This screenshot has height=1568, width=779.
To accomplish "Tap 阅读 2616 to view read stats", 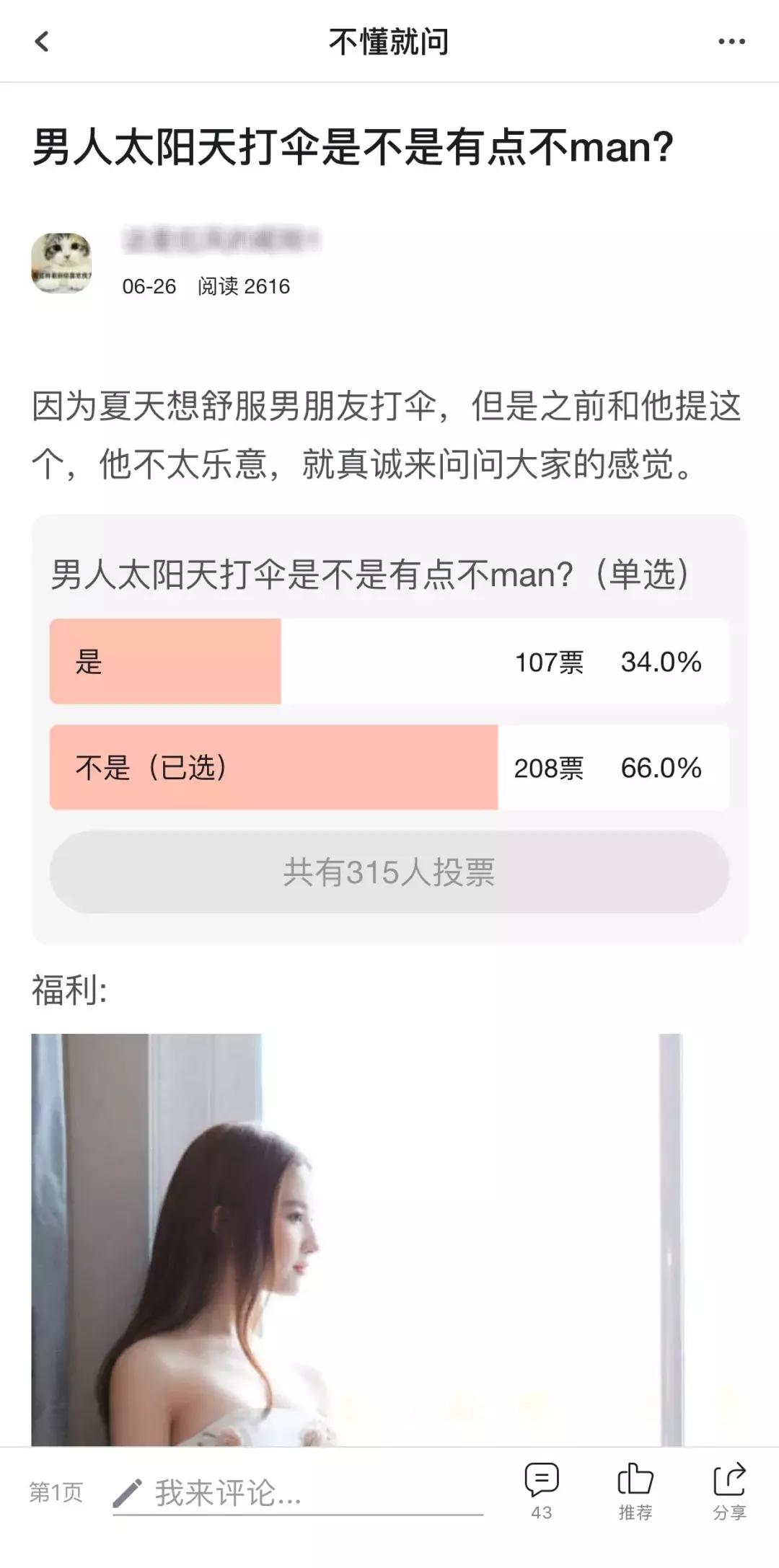I will (243, 286).
